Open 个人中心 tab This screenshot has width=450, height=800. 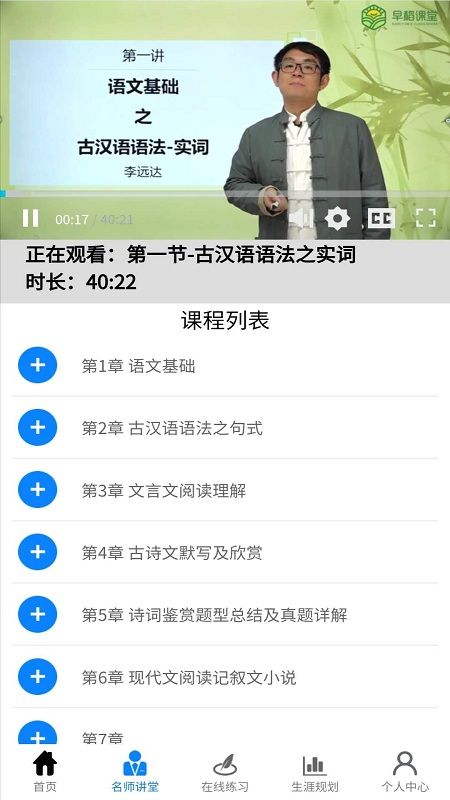pyautogui.click(x=405, y=771)
